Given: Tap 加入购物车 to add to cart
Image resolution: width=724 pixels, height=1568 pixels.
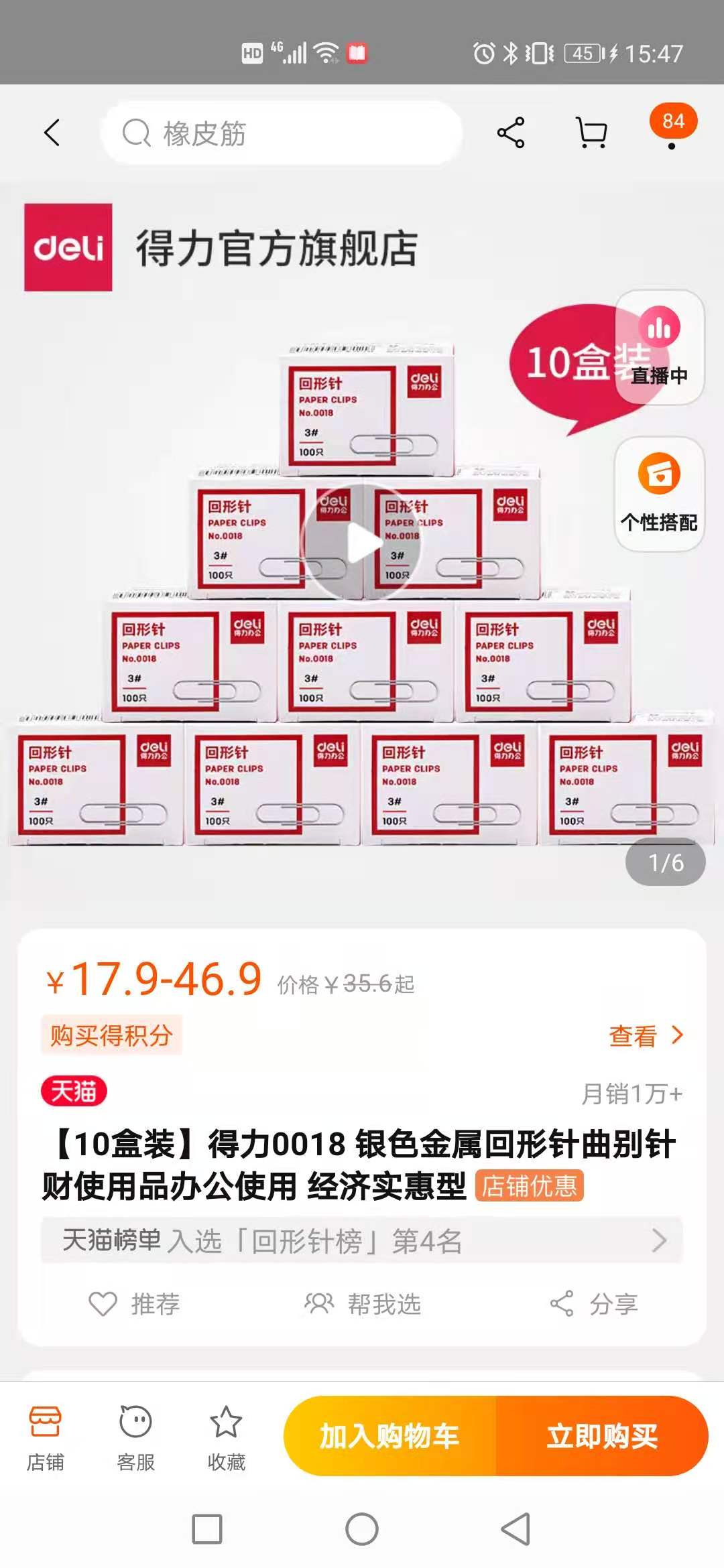Looking at the screenshot, I should click(389, 1436).
